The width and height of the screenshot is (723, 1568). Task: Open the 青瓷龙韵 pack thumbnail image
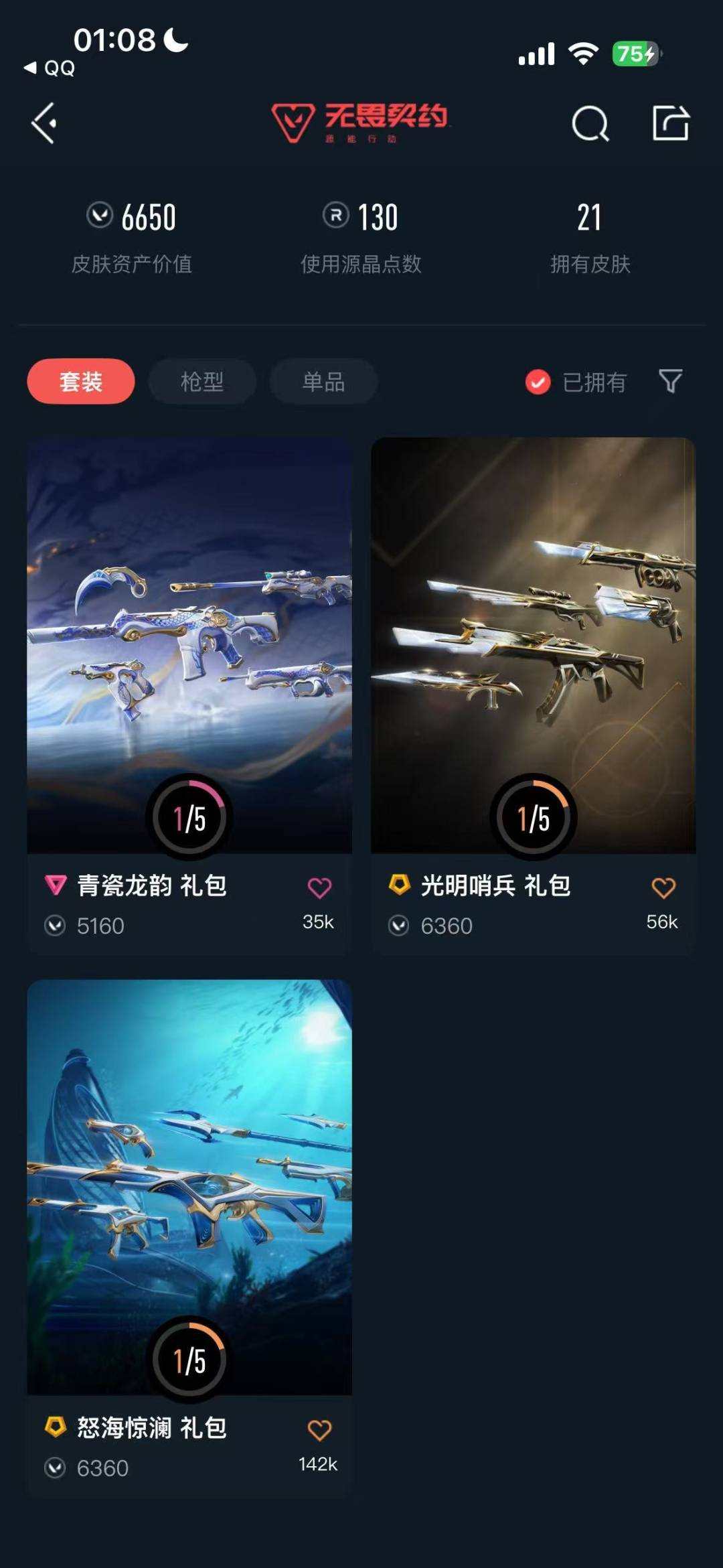(189, 643)
